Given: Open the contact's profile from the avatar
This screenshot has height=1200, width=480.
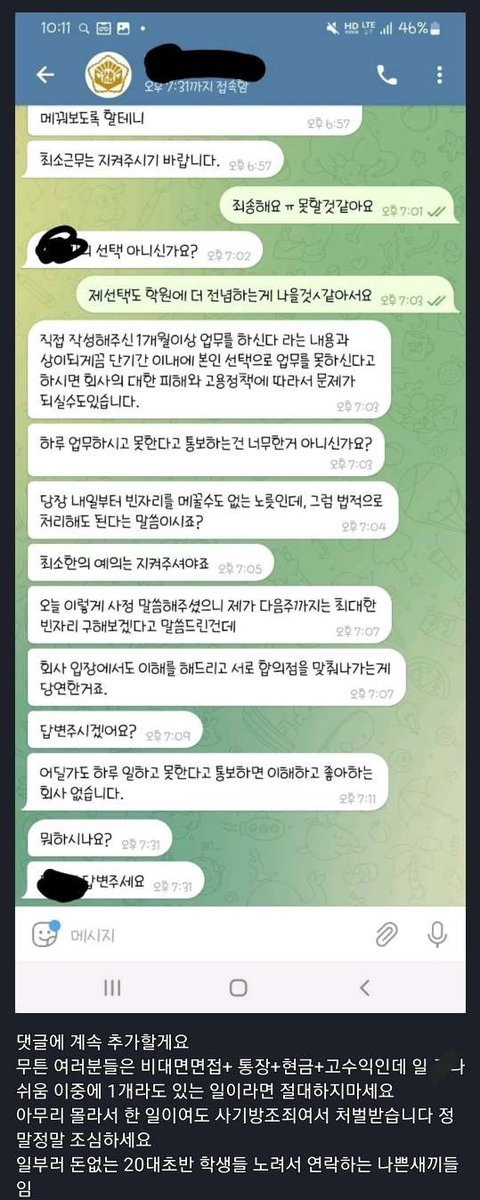Looking at the screenshot, I should (x=104, y=74).
